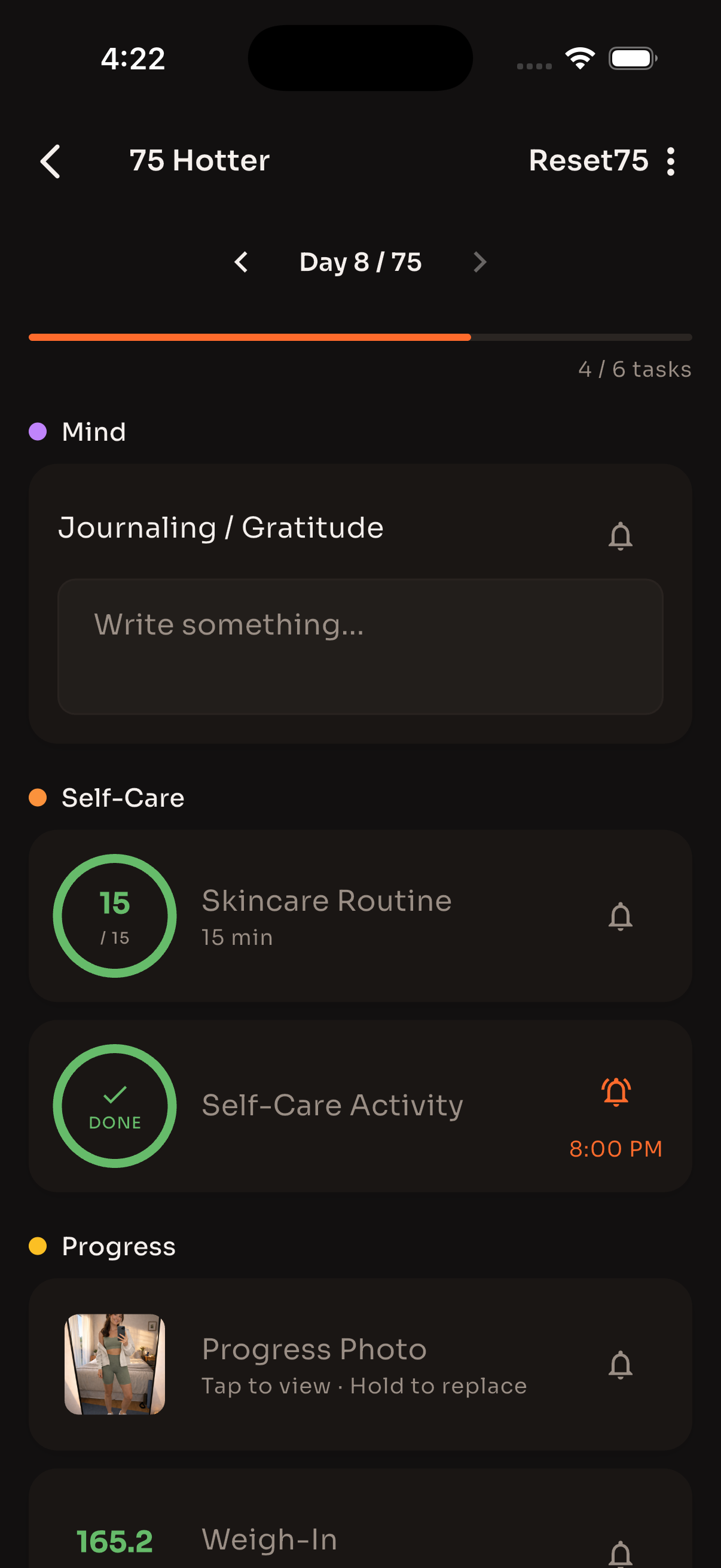This screenshot has height=1568, width=721.
Task: Open the Progress Photo notification bell
Action: click(x=621, y=1364)
